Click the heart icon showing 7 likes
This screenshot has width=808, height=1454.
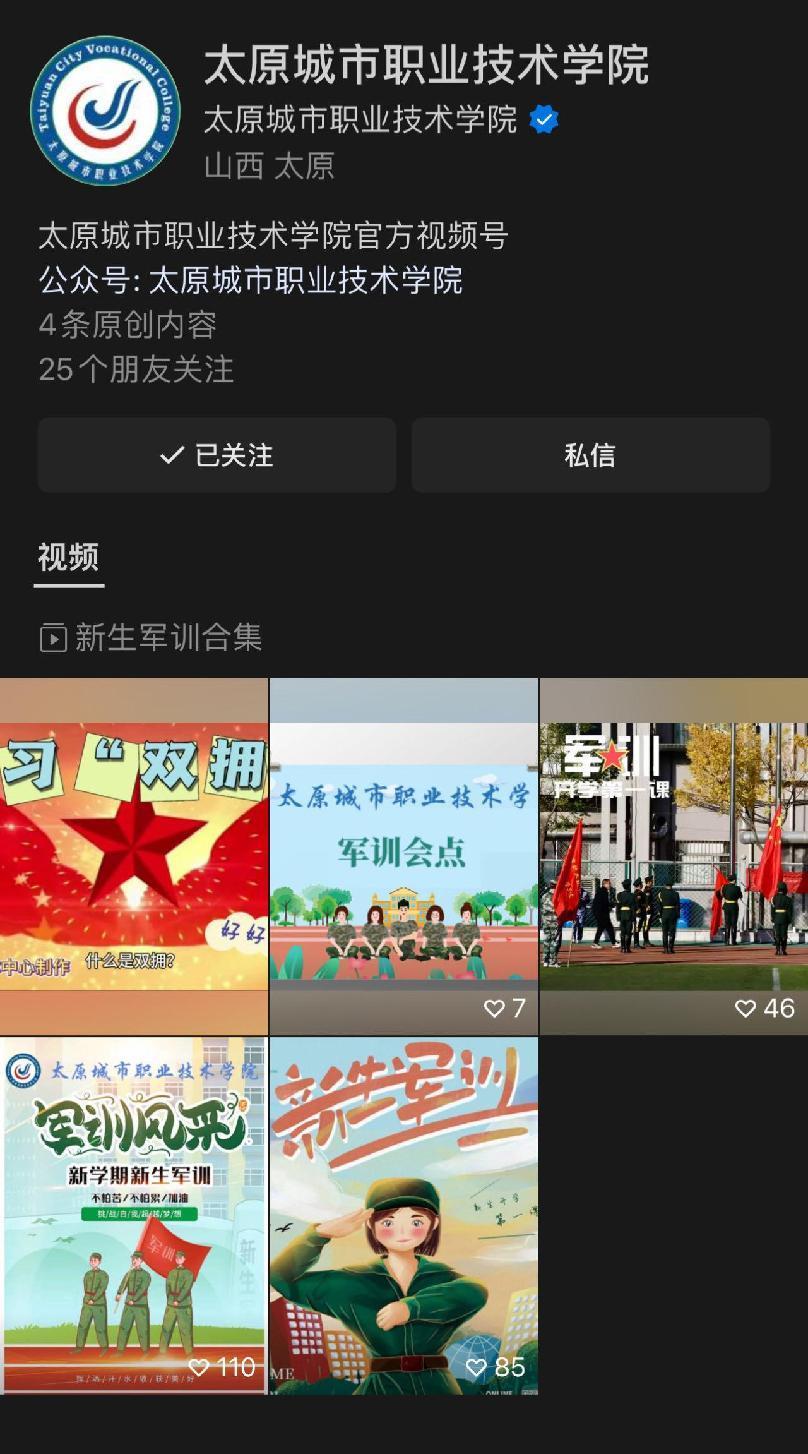pyautogui.click(x=494, y=1010)
